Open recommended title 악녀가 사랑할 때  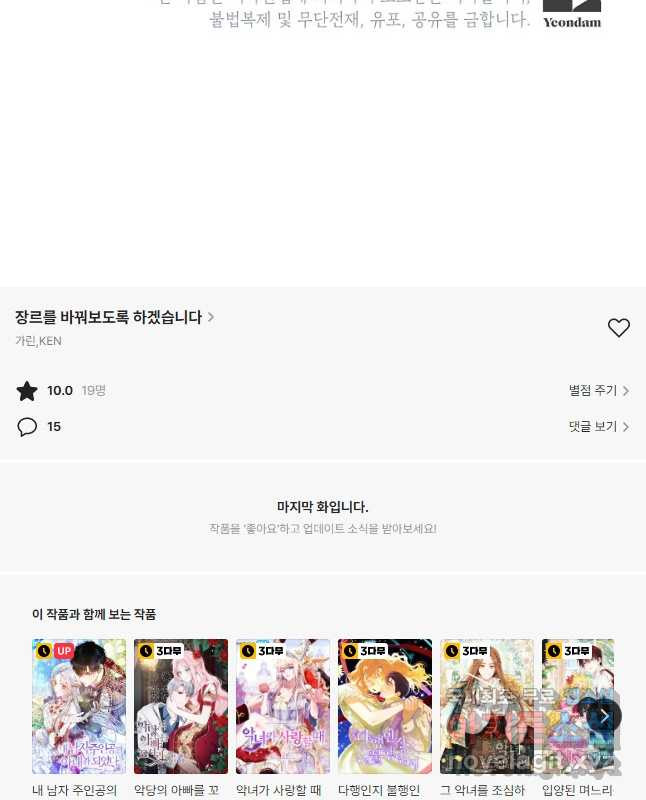[x=283, y=707]
